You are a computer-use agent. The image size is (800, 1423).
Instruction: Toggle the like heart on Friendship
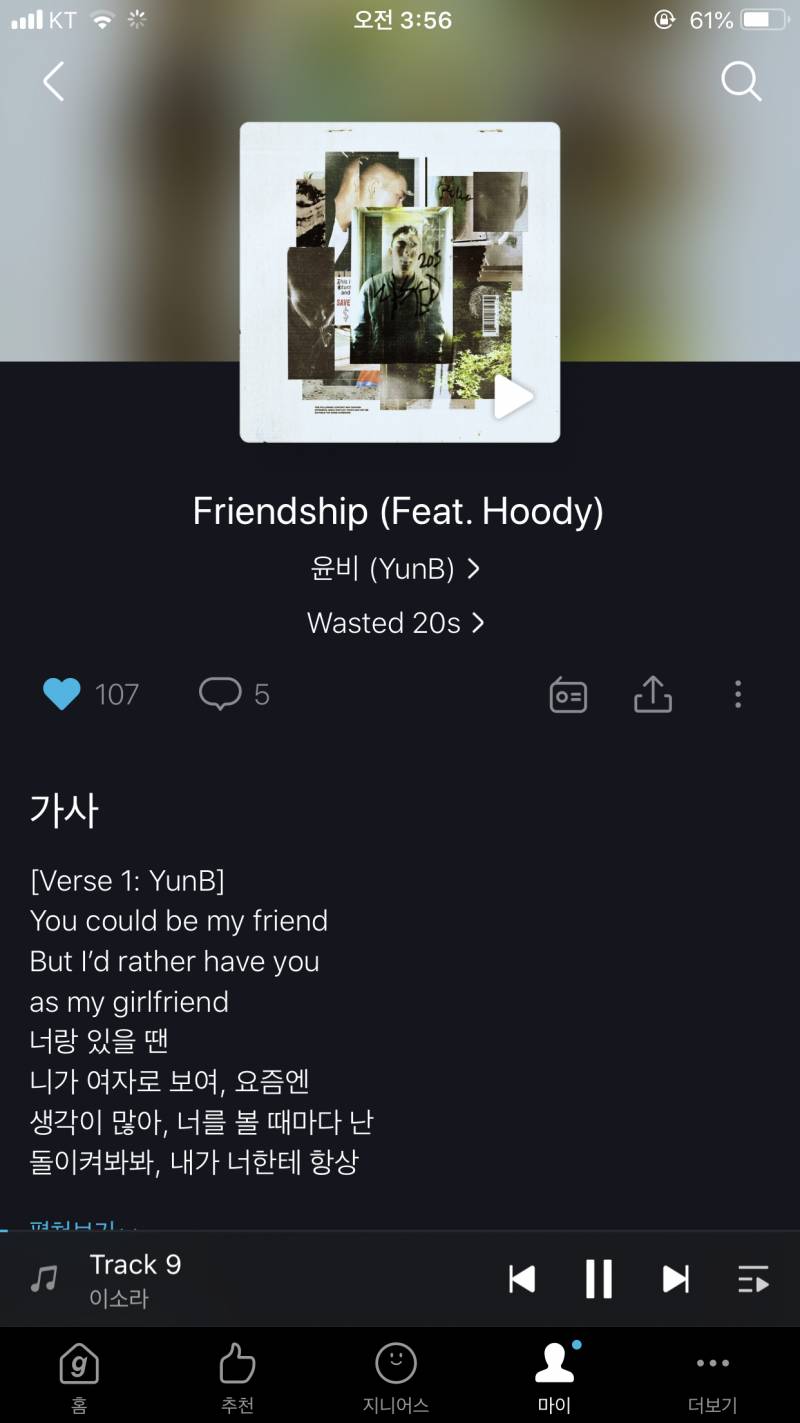point(62,692)
